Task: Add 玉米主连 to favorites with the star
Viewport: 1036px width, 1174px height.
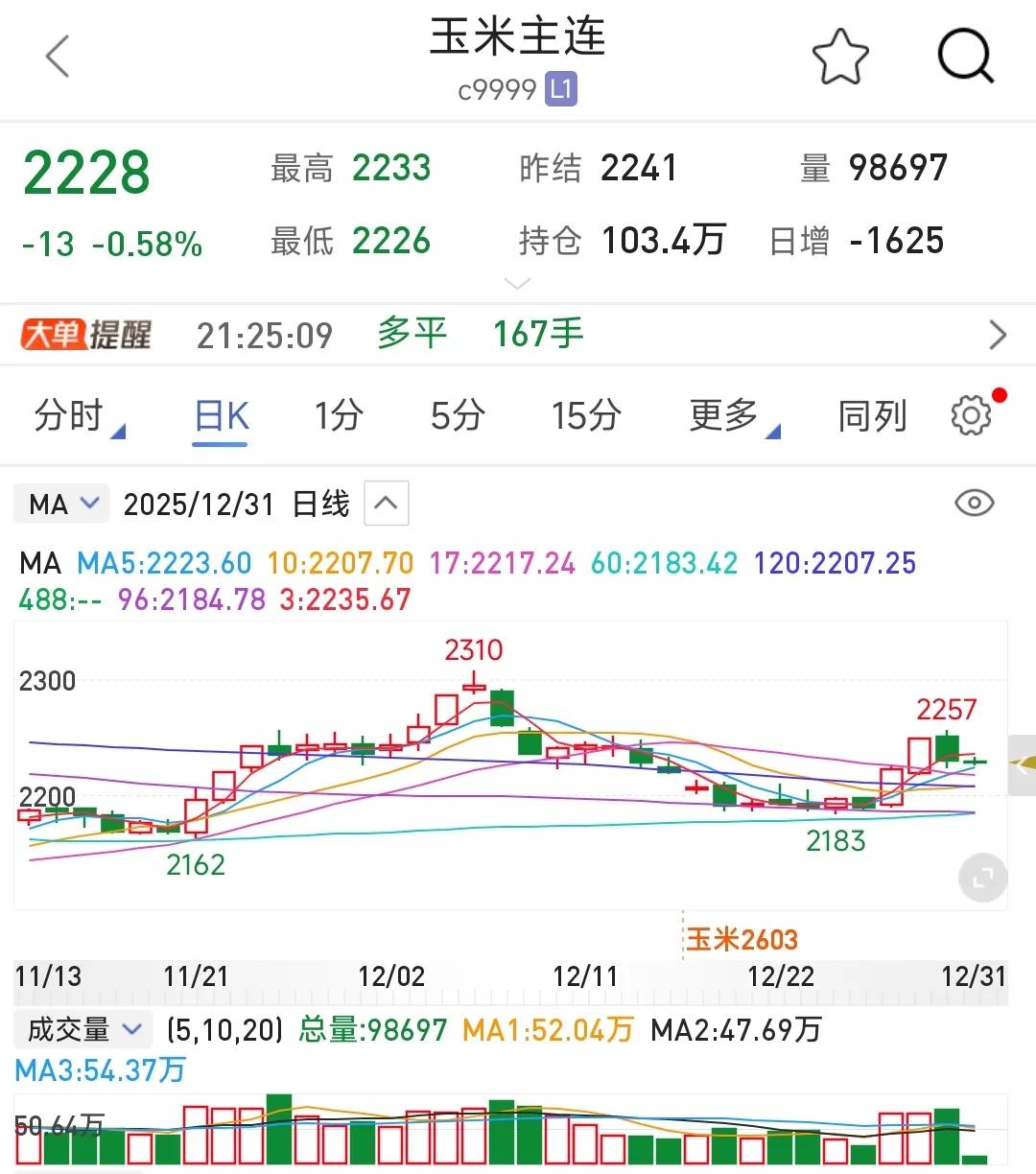Action: click(840, 56)
